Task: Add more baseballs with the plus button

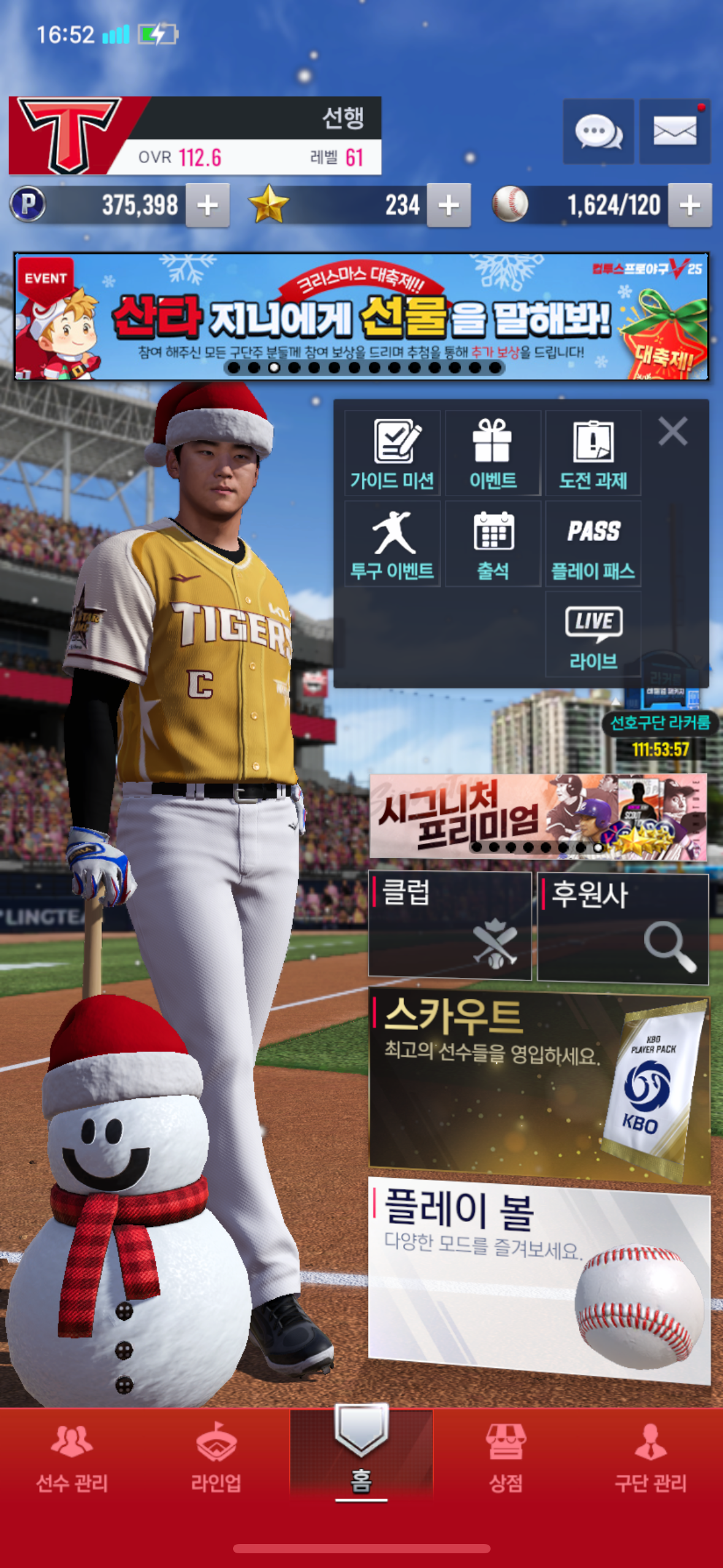Action: tap(690, 206)
